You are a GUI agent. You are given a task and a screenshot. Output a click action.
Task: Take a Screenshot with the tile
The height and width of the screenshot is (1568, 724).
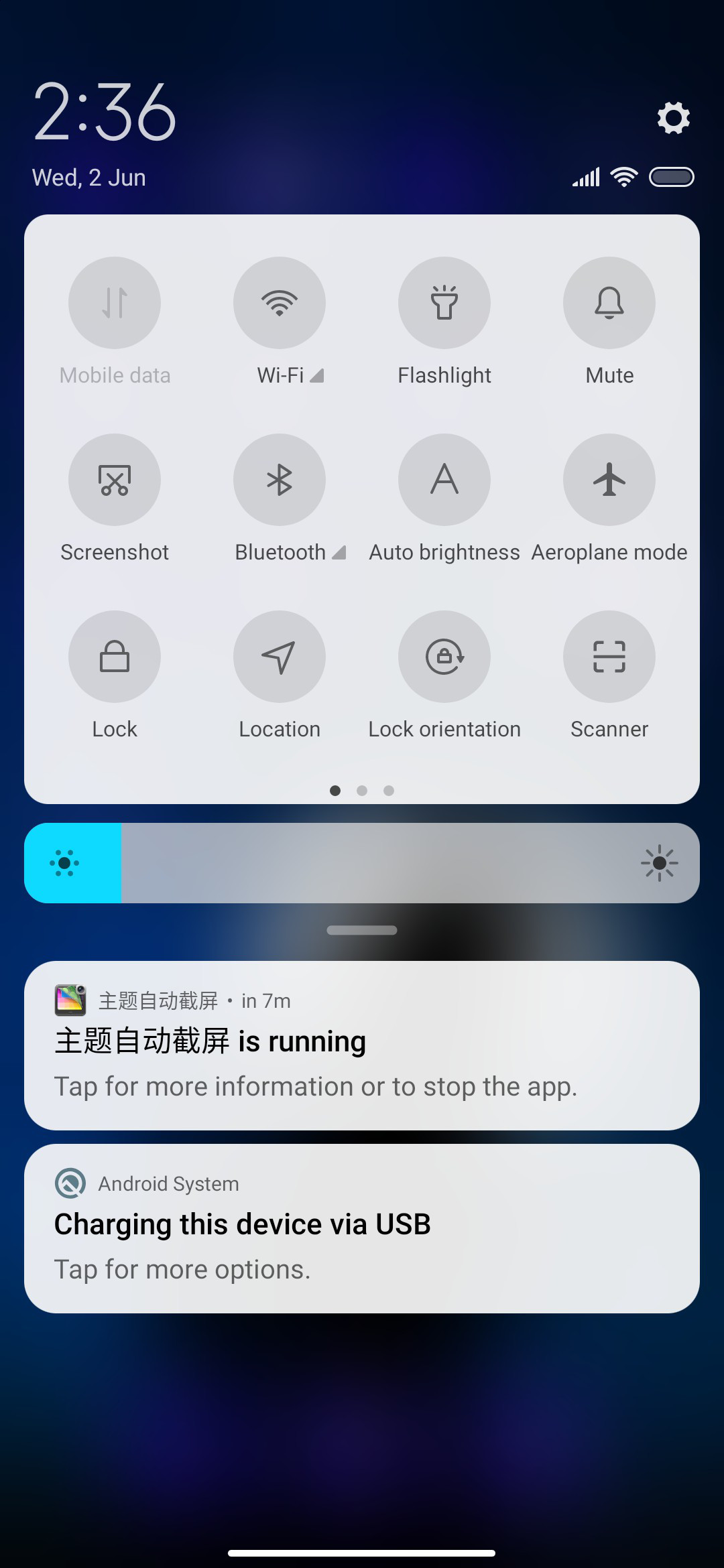click(x=115, y=480)
